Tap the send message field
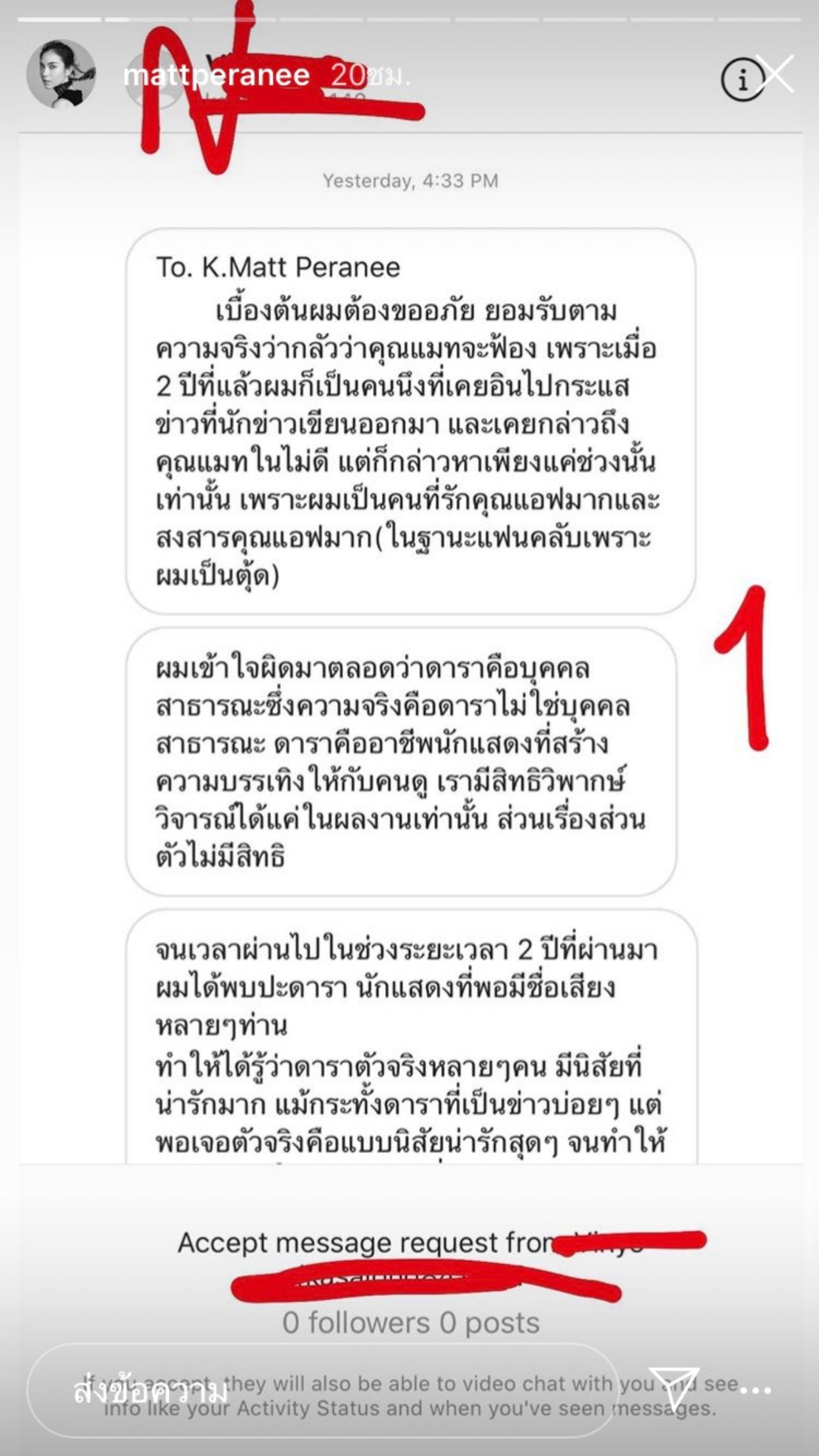The height and width of the screenshot is (1456, 819). 320,1390
